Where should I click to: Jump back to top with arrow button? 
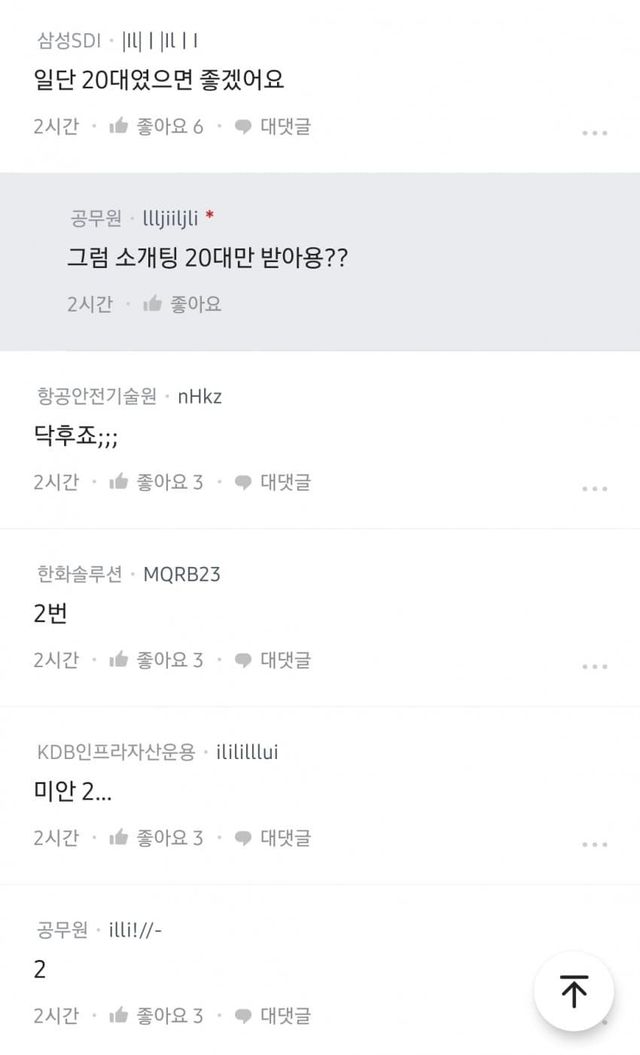574,991
